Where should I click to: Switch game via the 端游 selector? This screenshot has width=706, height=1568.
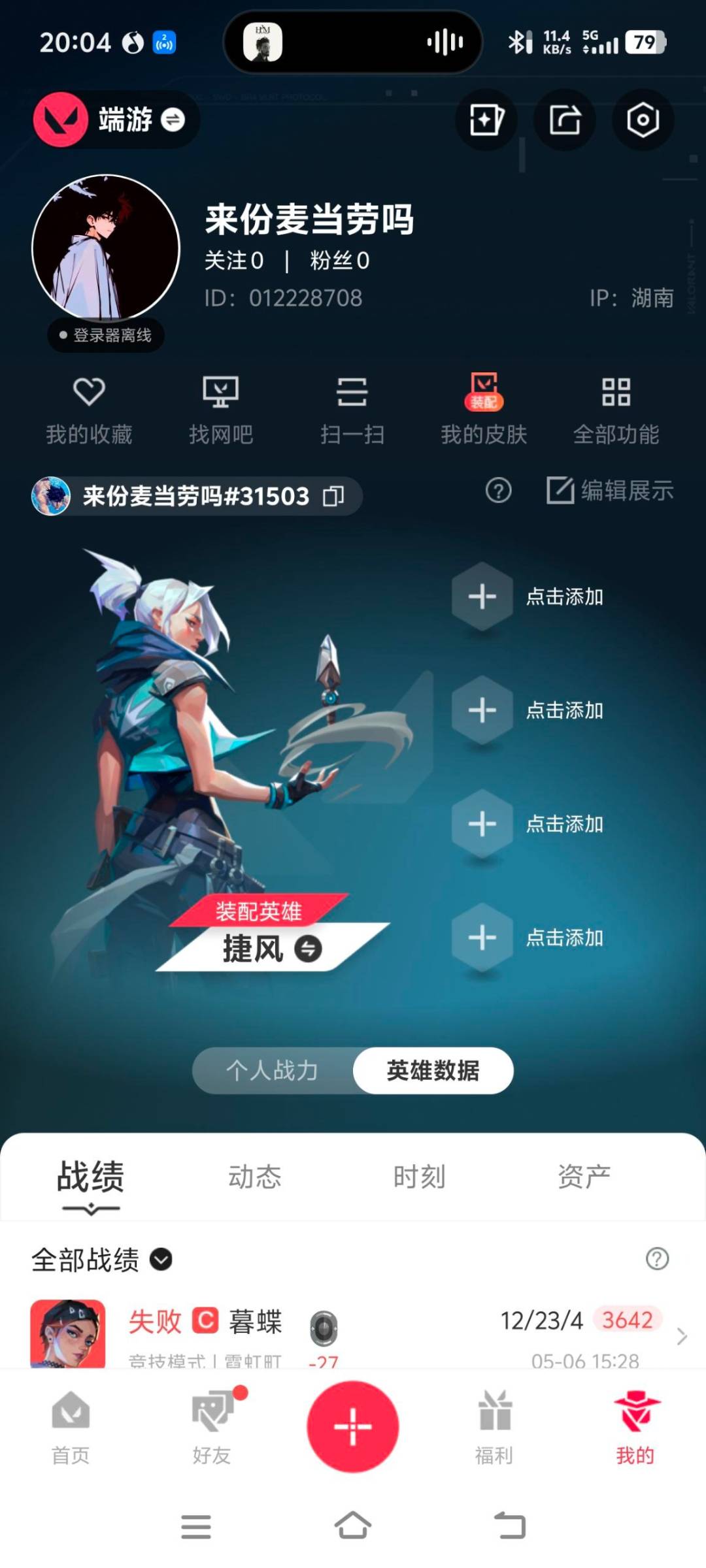[116, 120]
